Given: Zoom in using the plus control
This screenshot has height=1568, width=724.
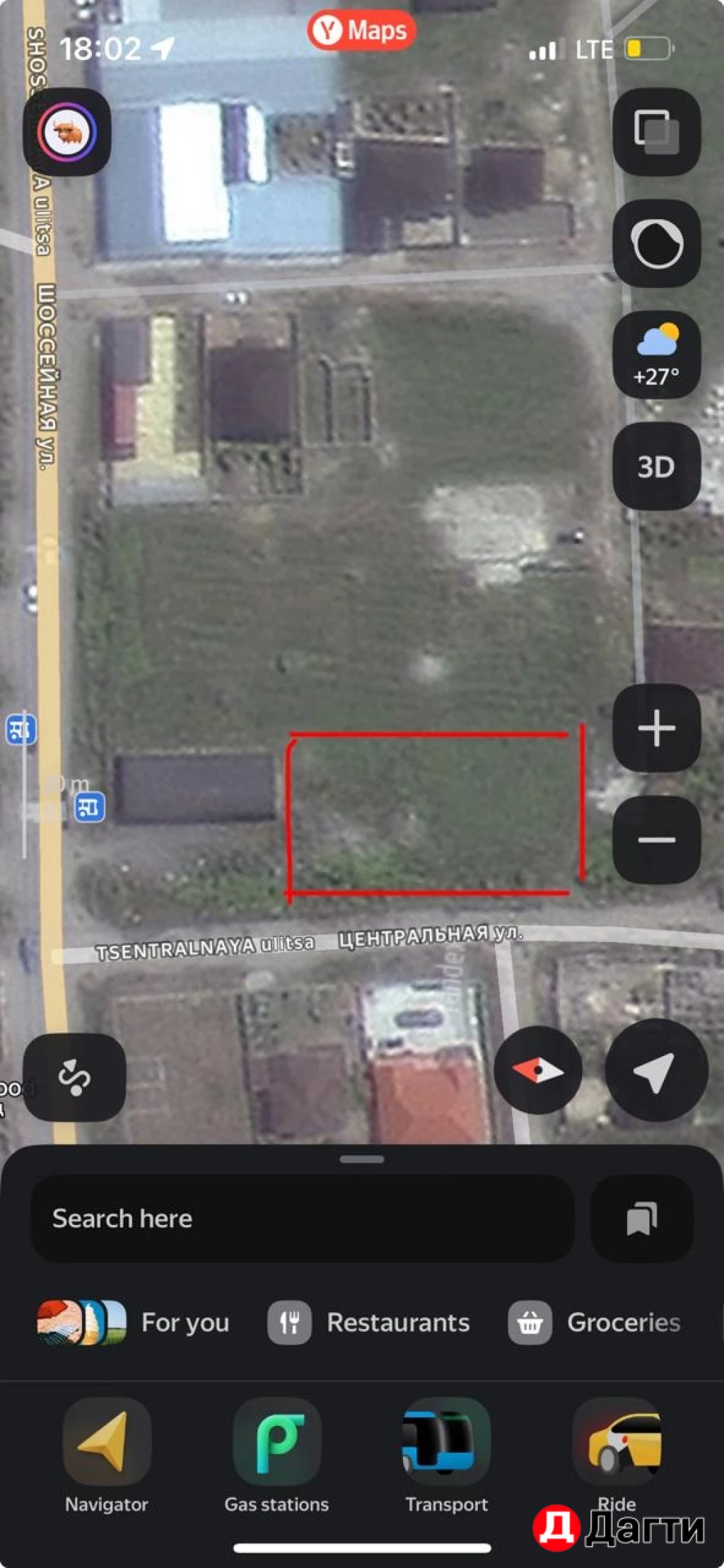Looking at the screenshot, I should (x=655, y=730).
